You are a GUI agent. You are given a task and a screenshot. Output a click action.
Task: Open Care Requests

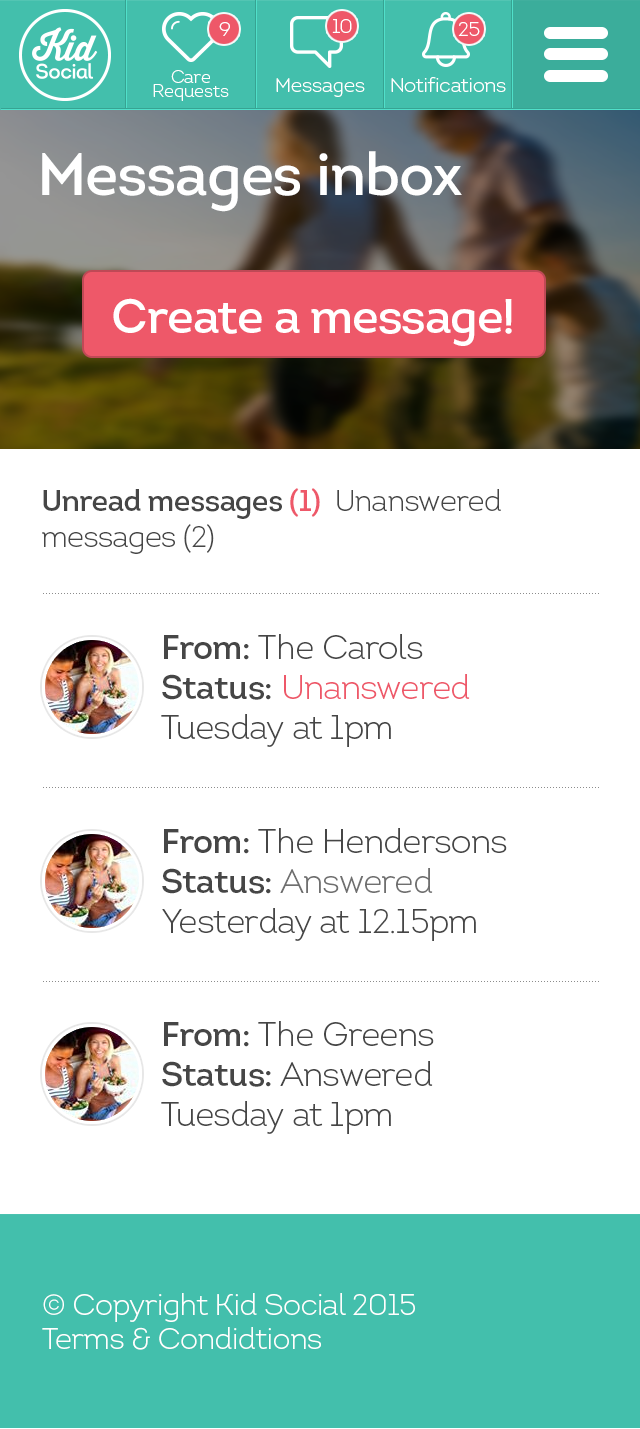point(191,55)
